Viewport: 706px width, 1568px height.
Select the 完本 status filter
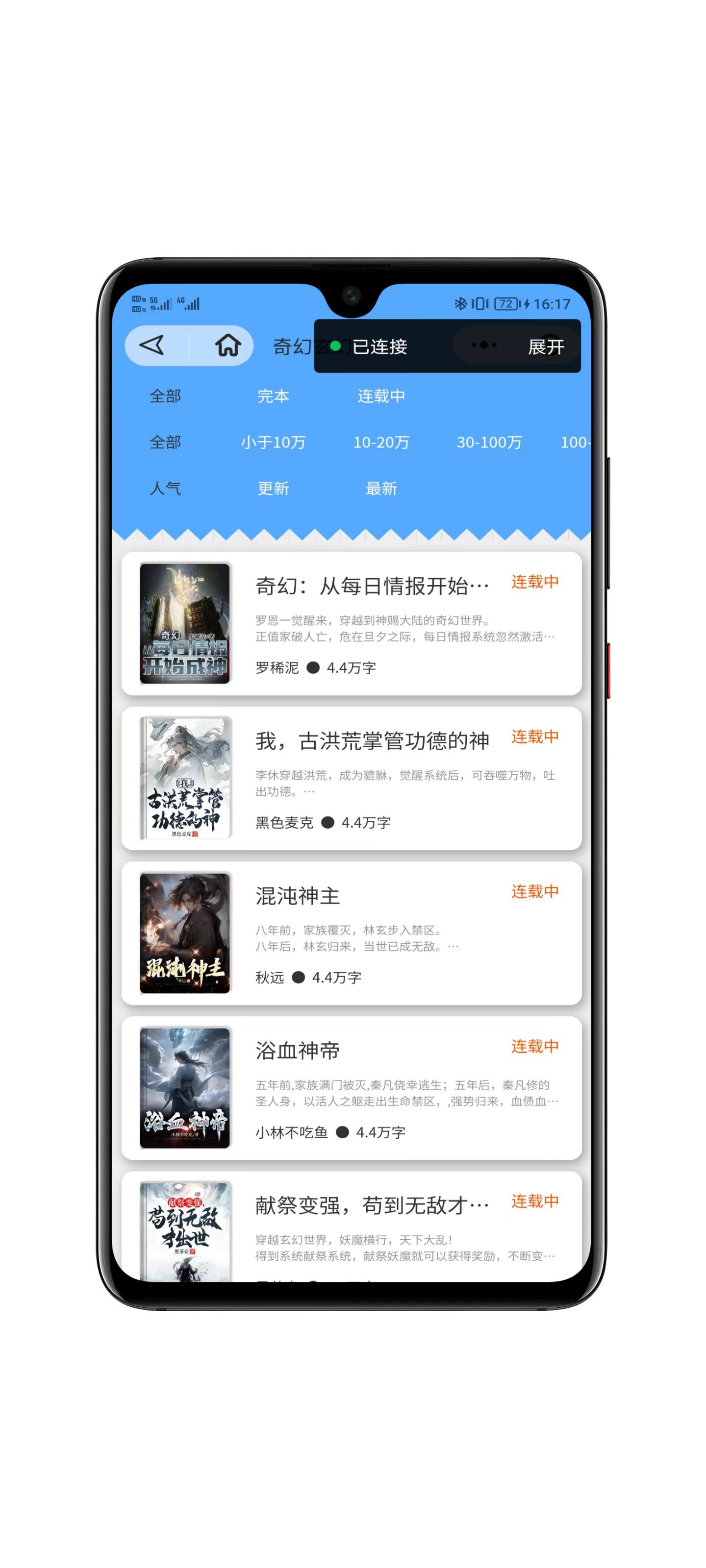[x=272, y=396]
